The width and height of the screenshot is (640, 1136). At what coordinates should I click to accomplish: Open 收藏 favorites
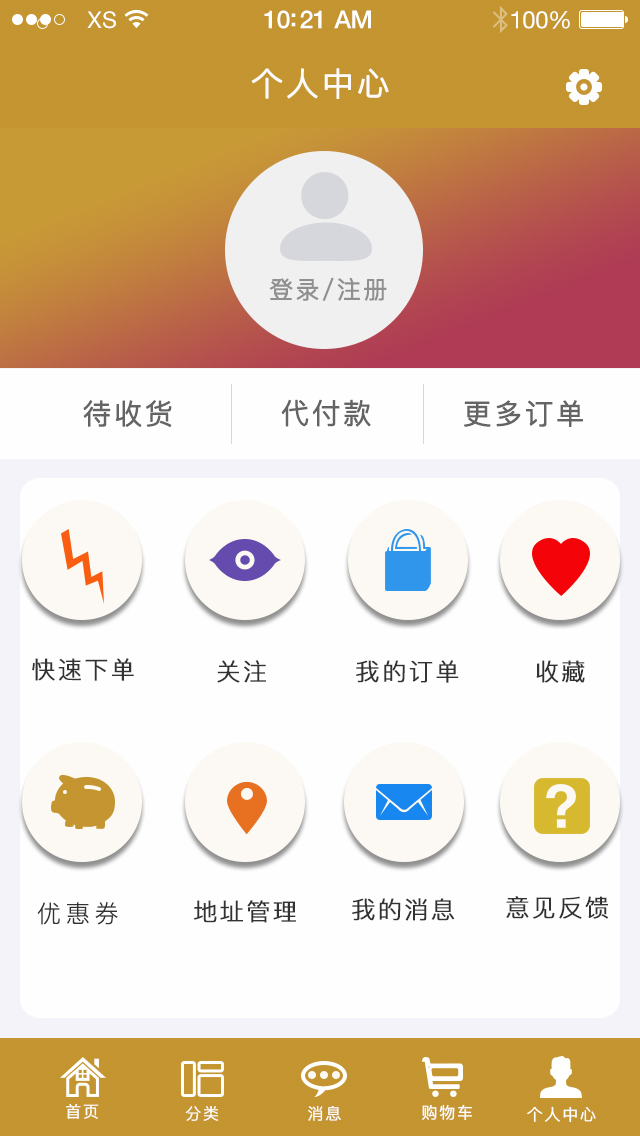560,560
